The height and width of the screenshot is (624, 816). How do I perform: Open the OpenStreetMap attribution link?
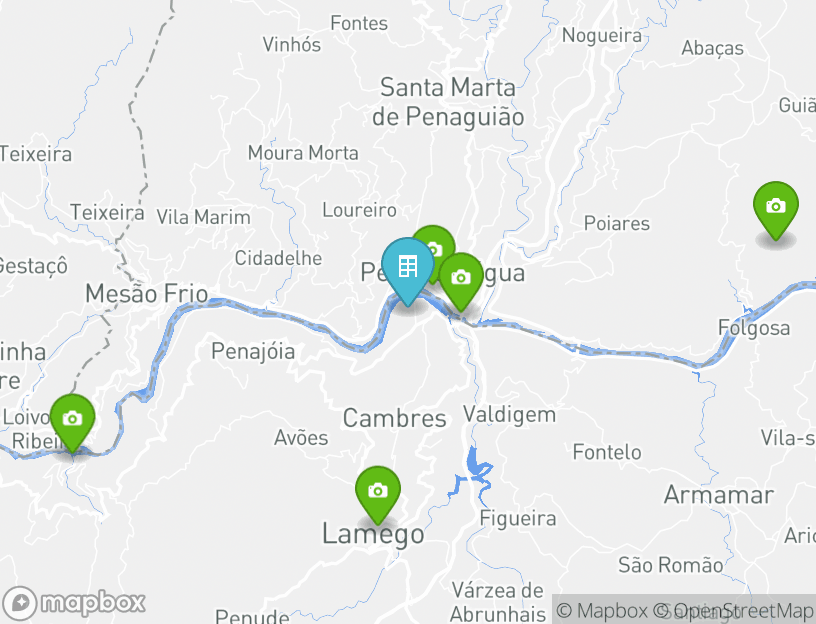tap(733, 610)
